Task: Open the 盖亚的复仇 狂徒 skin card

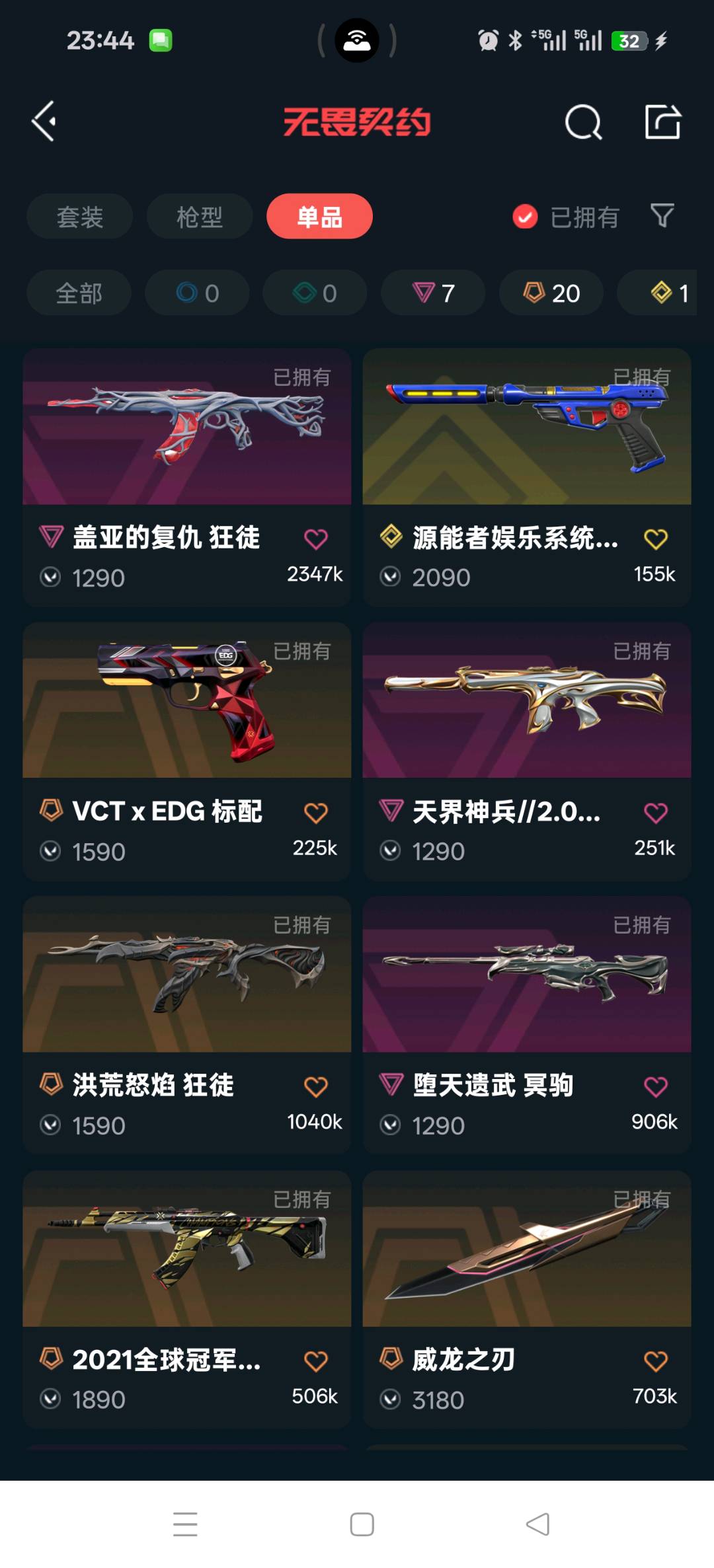Action: click(186, 428)
